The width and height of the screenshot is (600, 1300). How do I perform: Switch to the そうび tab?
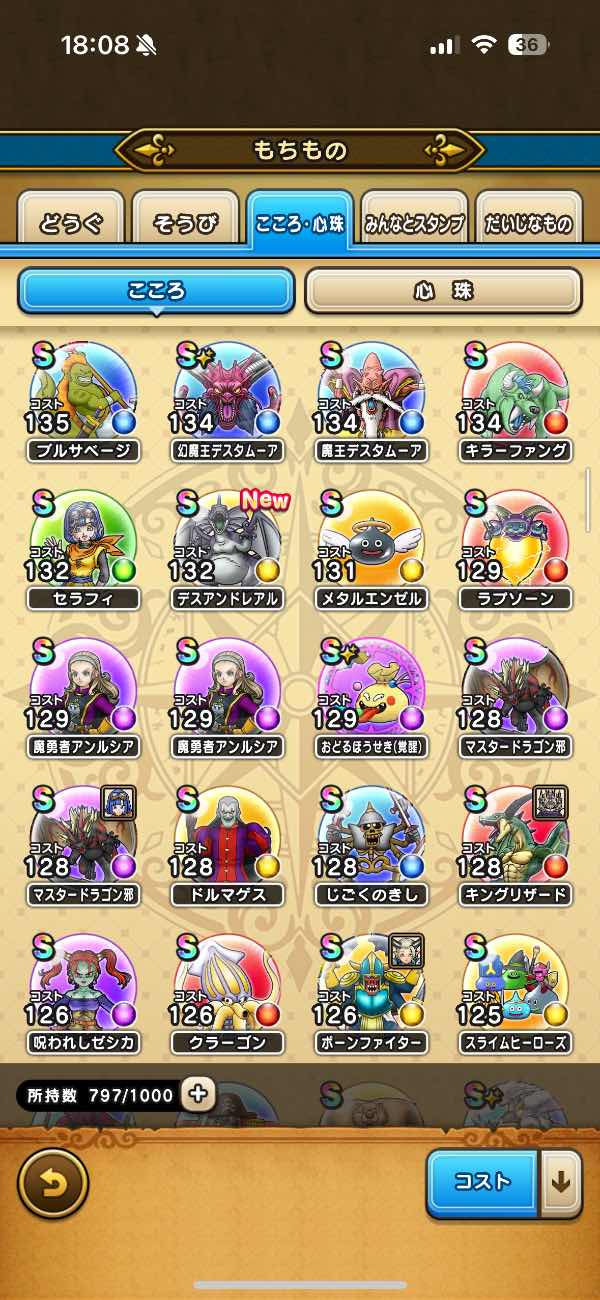[x=185, y=222]
